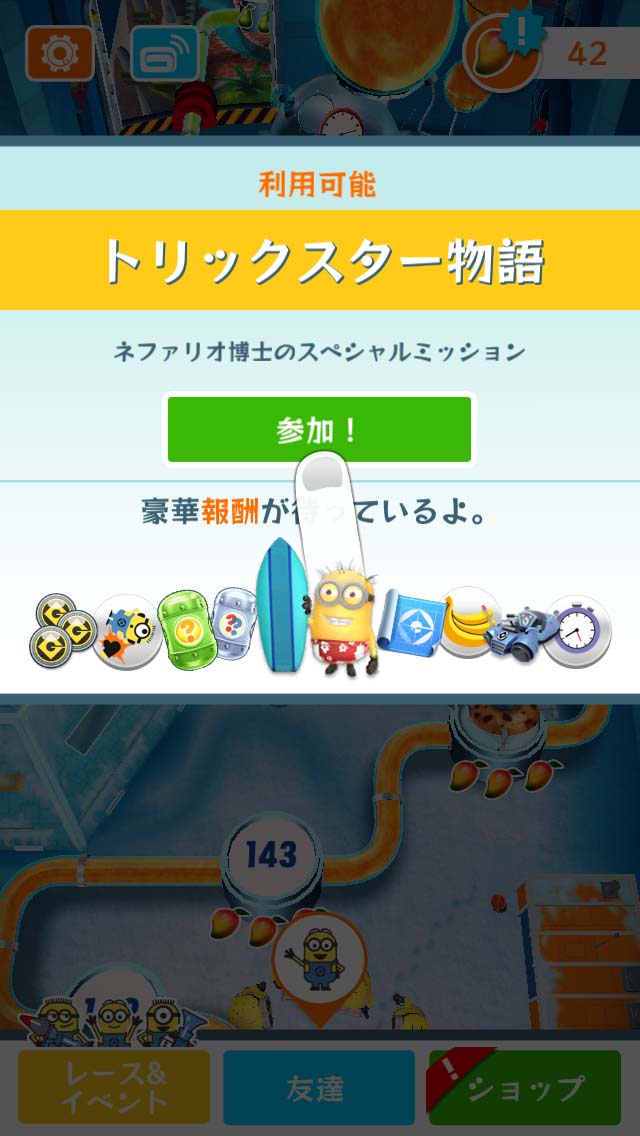
Task: Tap the green 参加！ button
Action: click(319, 429)
